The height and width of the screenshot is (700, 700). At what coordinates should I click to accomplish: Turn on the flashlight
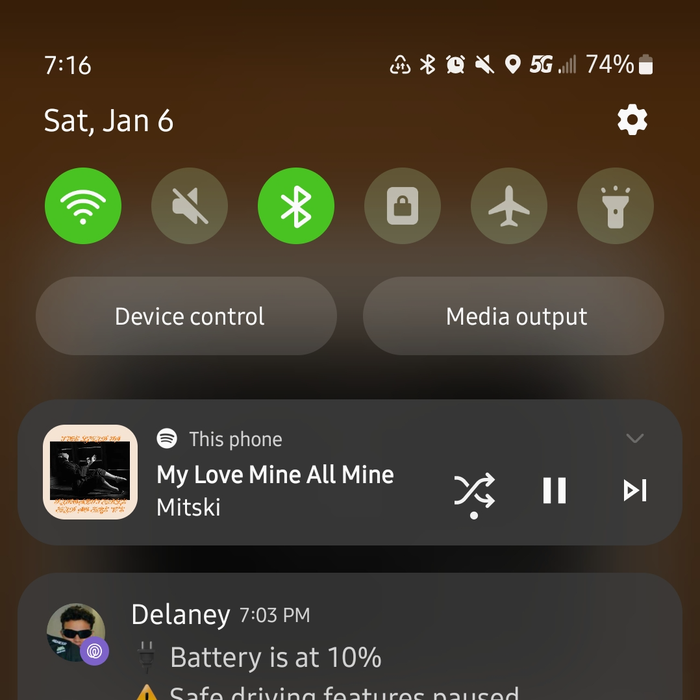[x=615, y=207]
